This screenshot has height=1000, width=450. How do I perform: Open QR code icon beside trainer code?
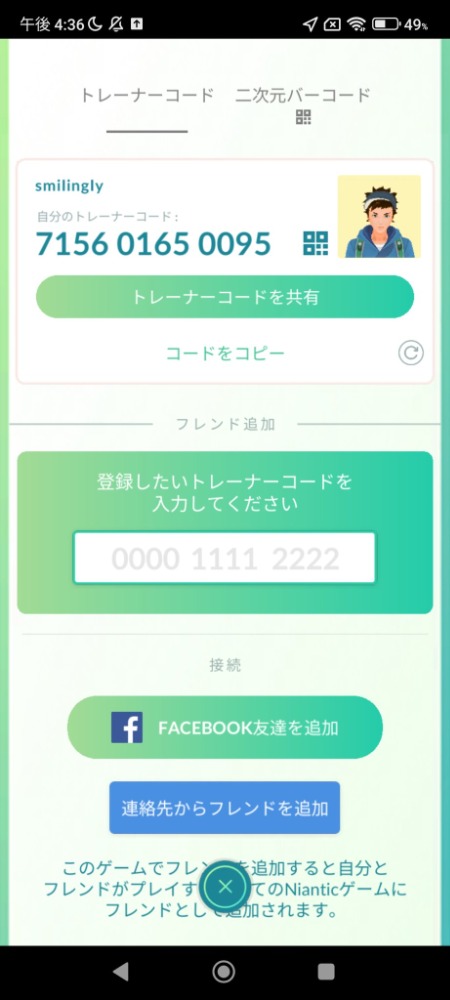pos(316,244)
